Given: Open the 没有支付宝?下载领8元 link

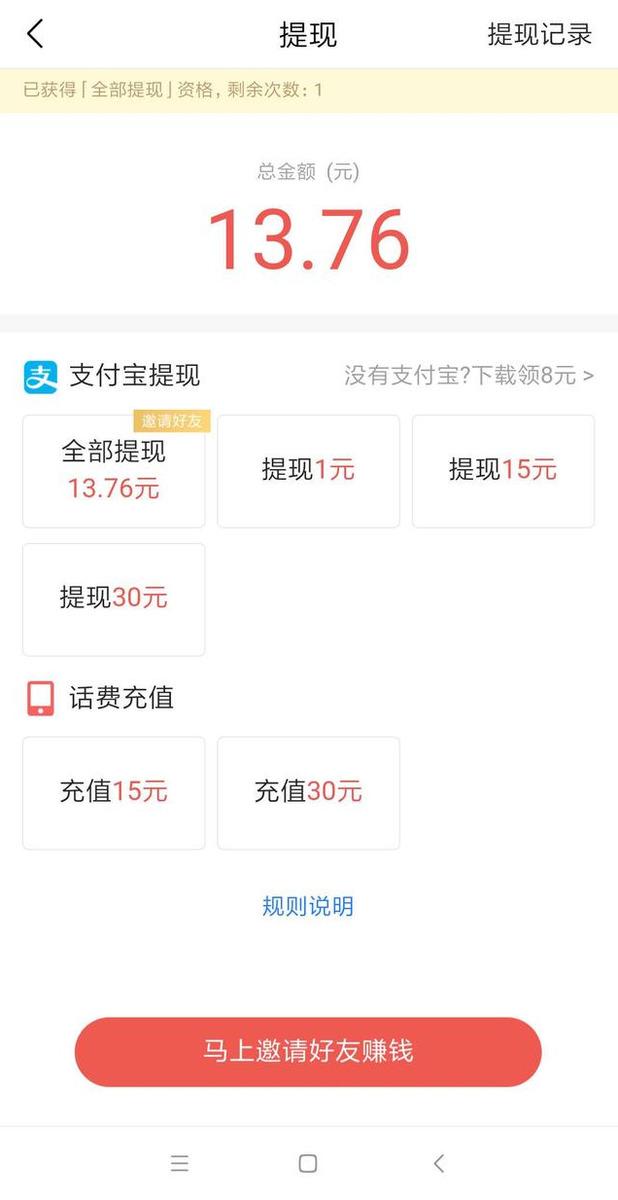Looking at the screenshot, I should [469, 376].
